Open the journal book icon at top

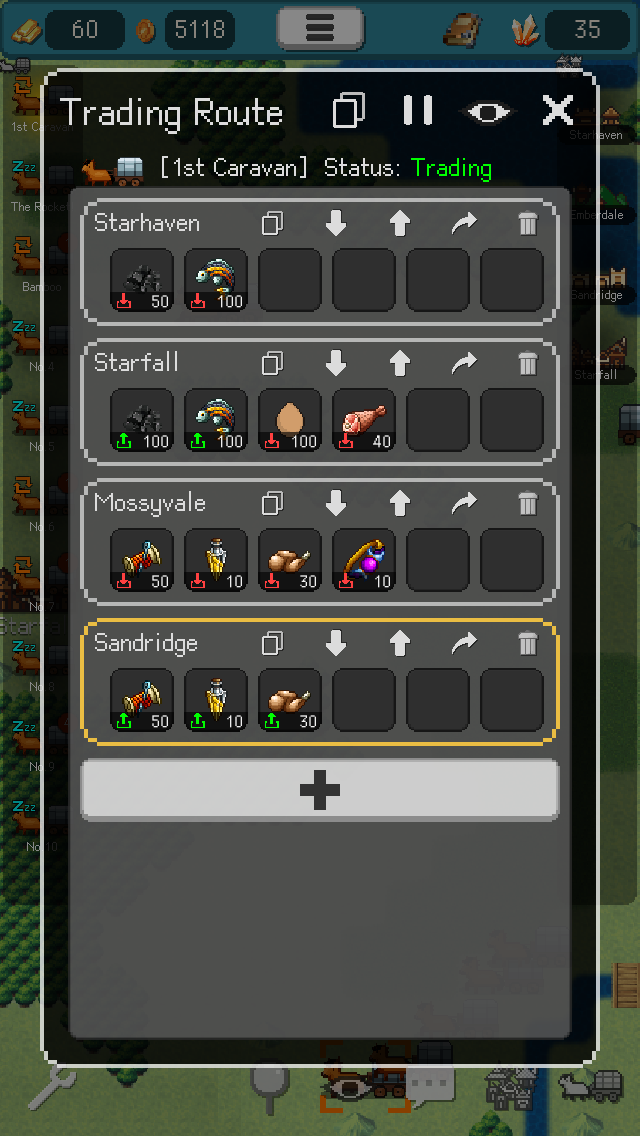464,30
